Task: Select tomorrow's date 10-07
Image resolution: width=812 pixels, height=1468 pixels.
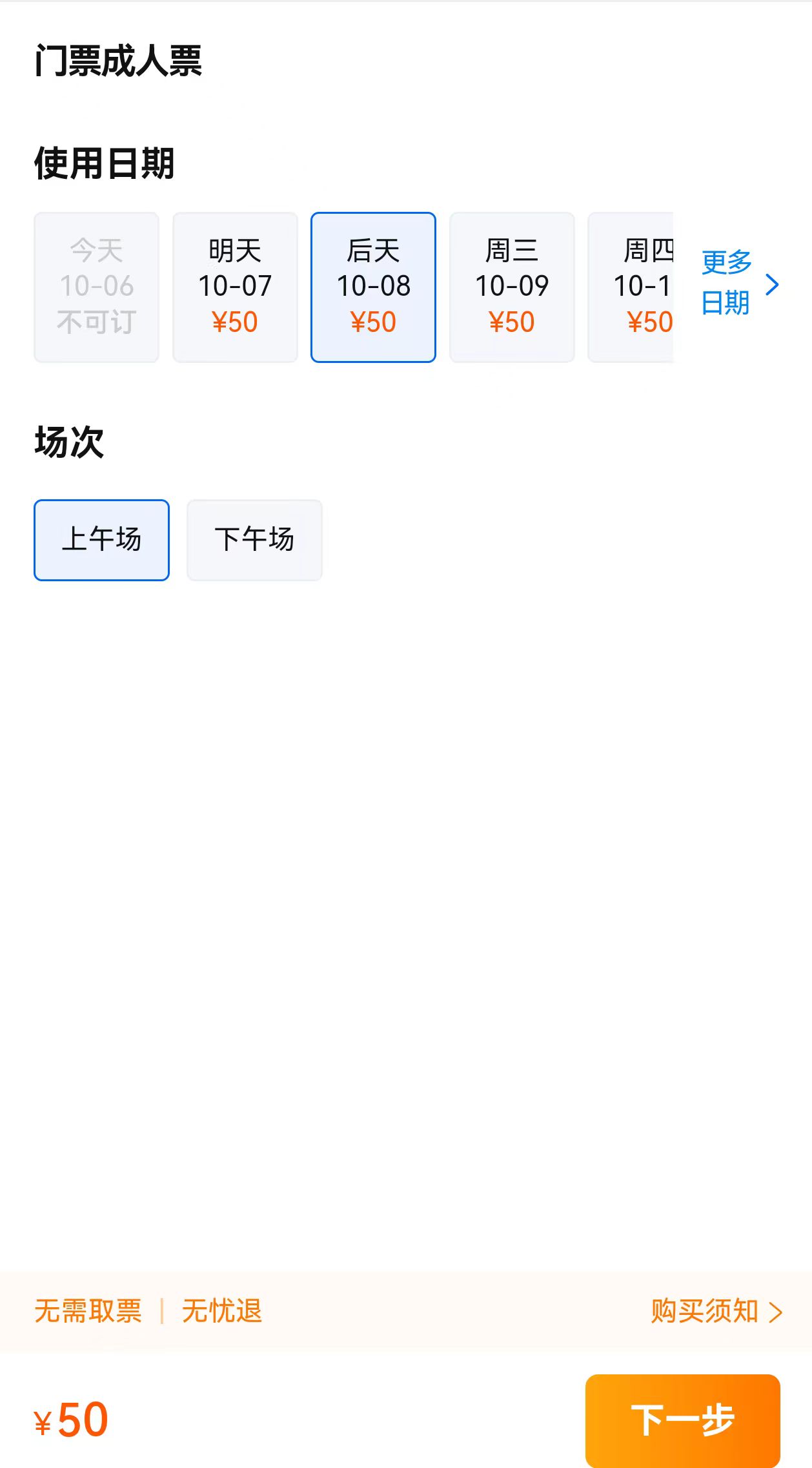Action: (x=235, y=287)
